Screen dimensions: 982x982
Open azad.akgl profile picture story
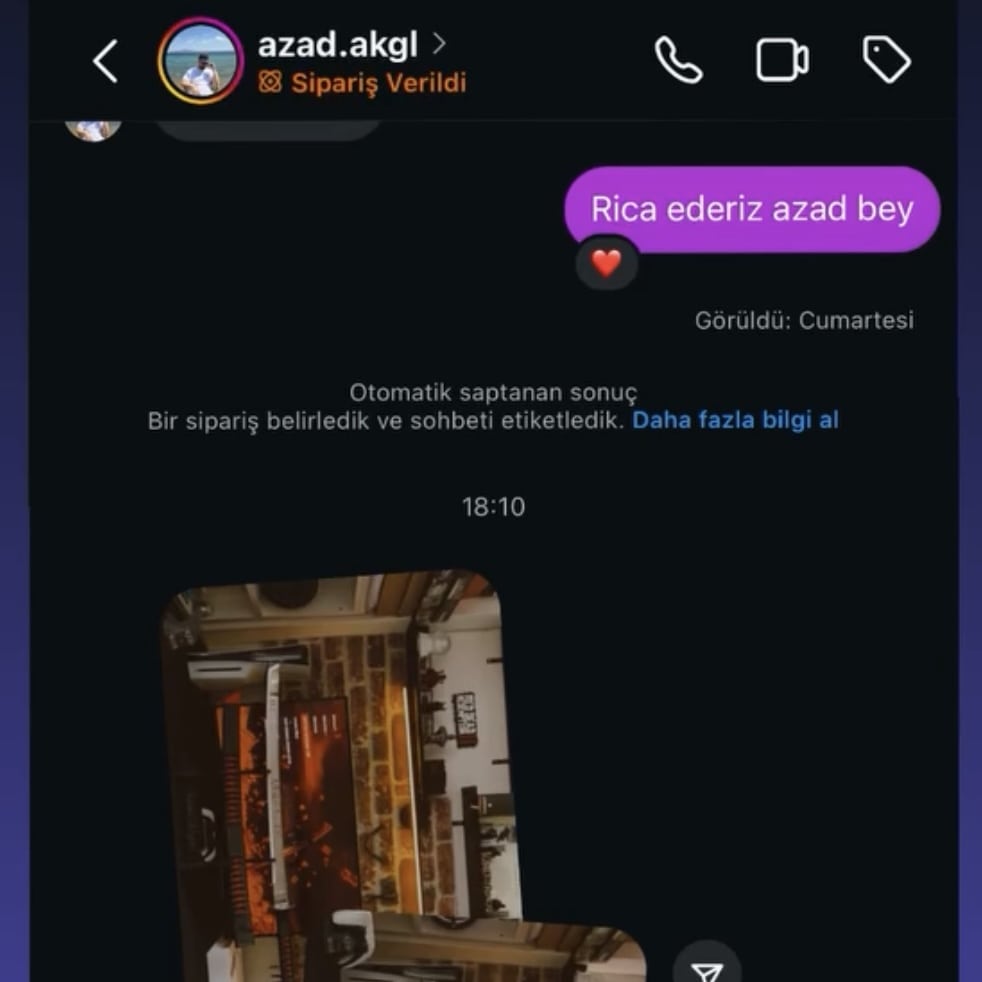[200, 60]
